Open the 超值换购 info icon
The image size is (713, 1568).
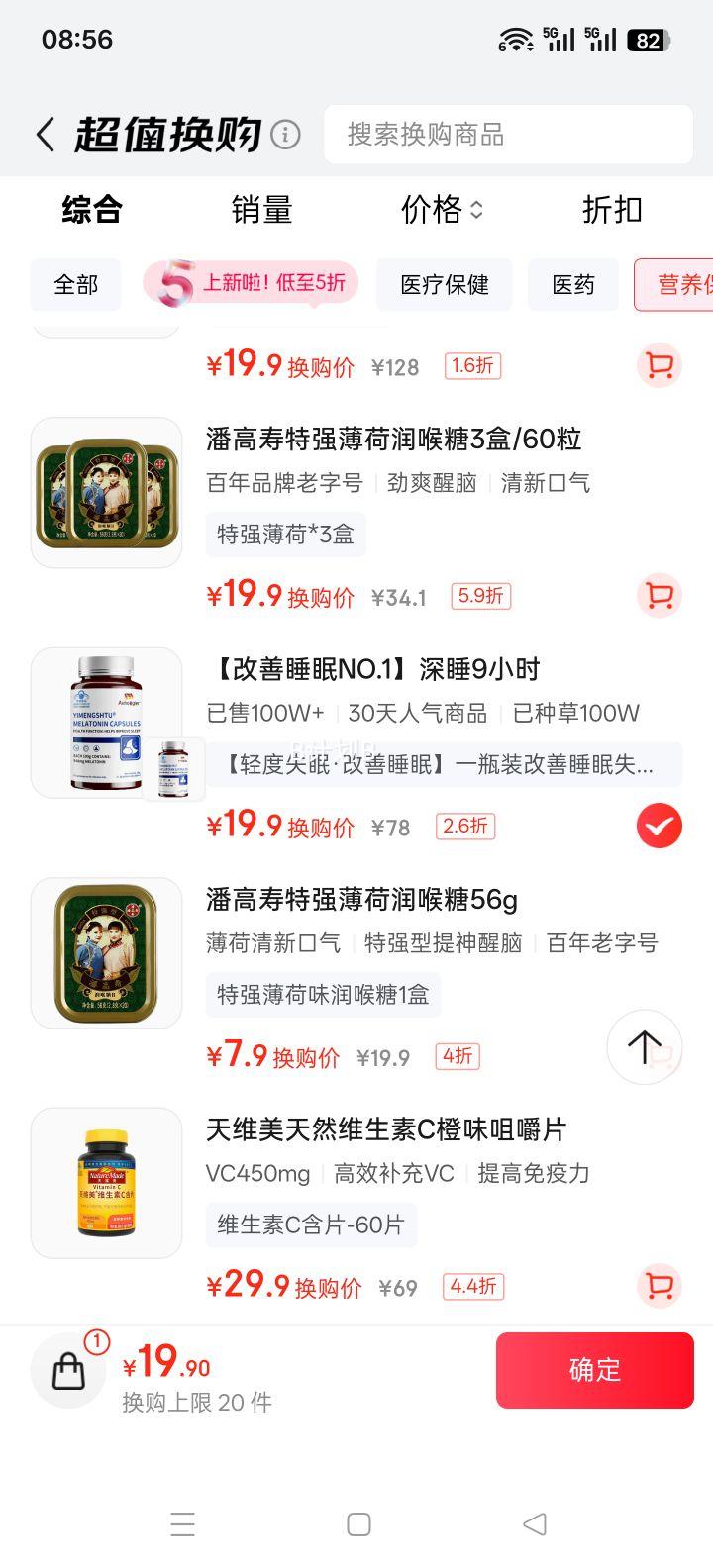pyautogui.click(x=285, y=135)
